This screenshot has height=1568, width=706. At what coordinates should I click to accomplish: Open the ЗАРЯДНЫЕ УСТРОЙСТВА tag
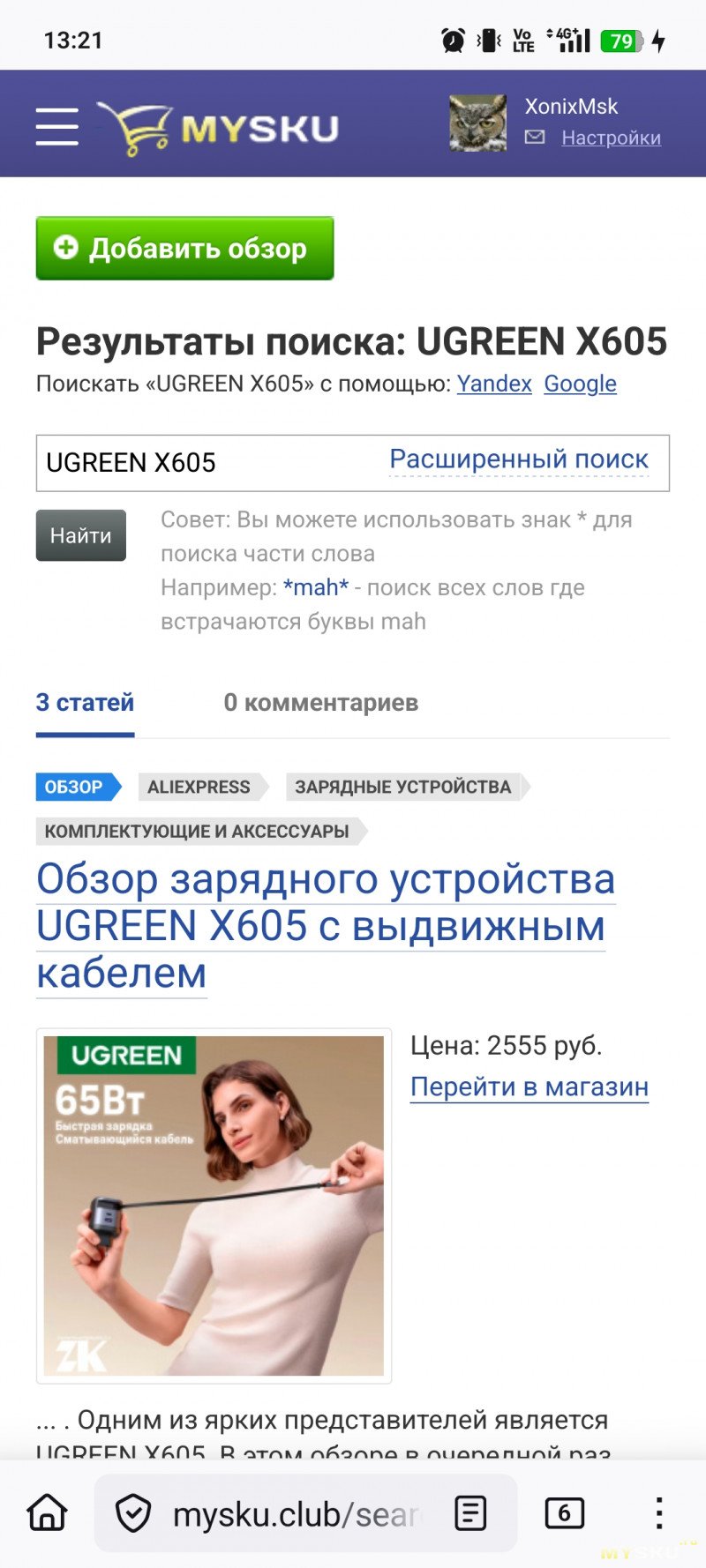[402, 787]
